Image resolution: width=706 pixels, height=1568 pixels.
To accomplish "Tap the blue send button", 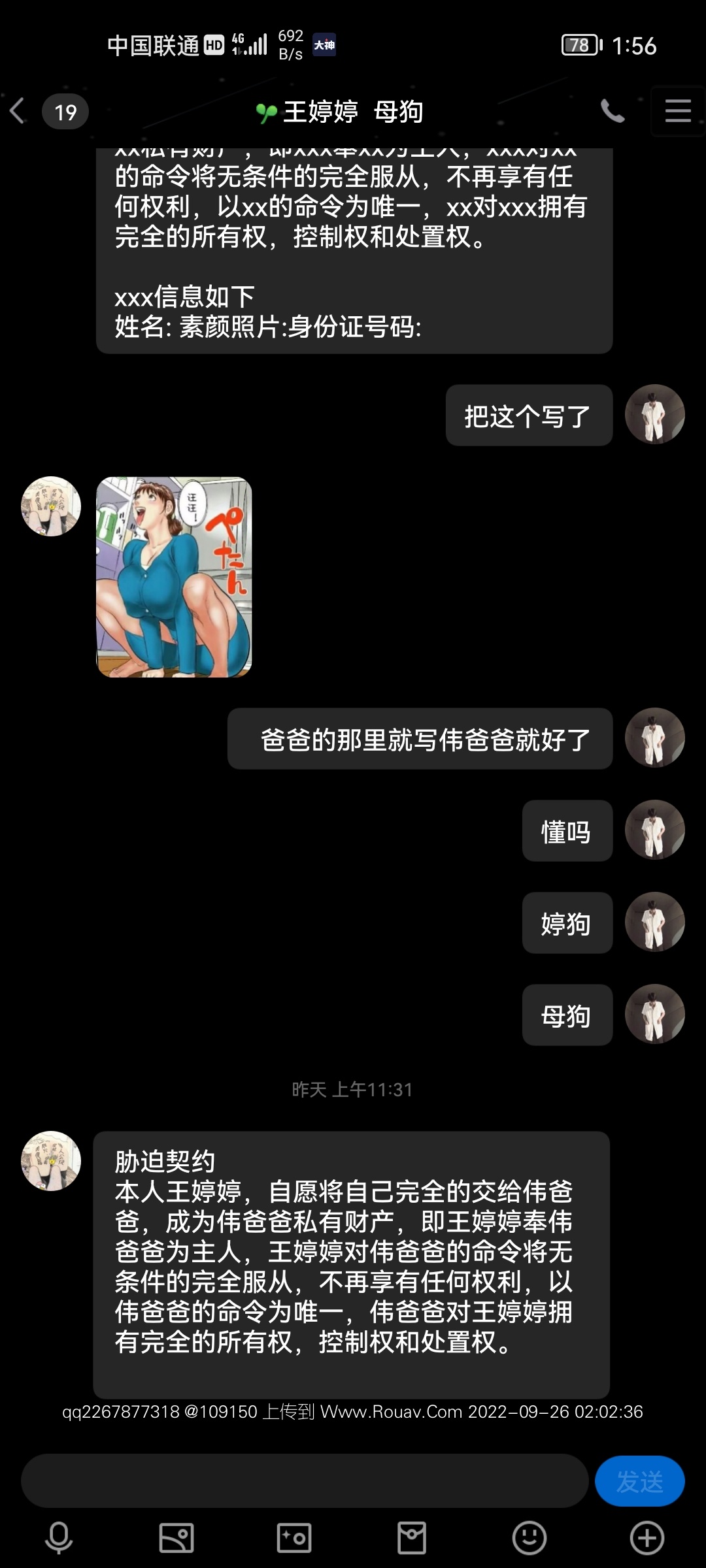I will 639,1481.
